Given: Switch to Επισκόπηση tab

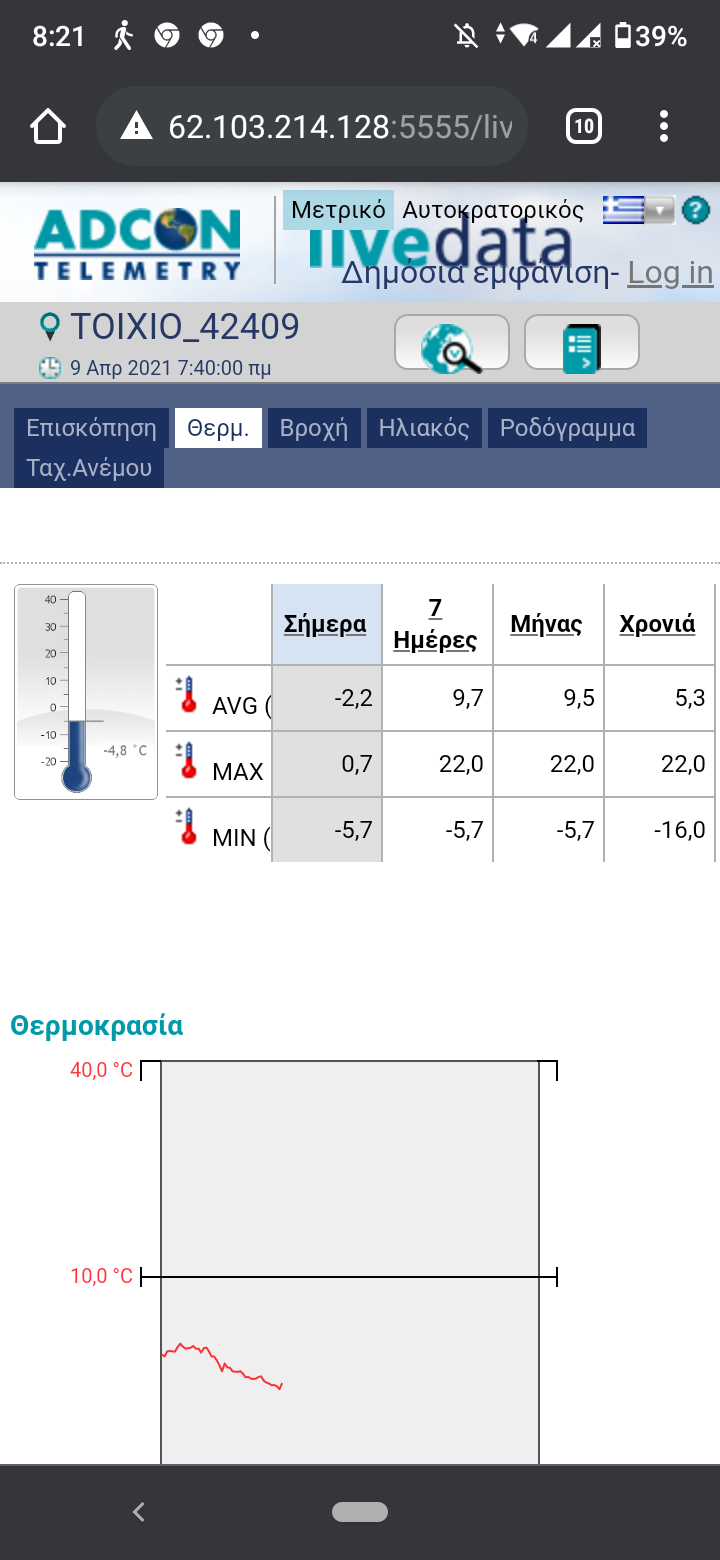Looking at the screenshot, I should (91, 428).
